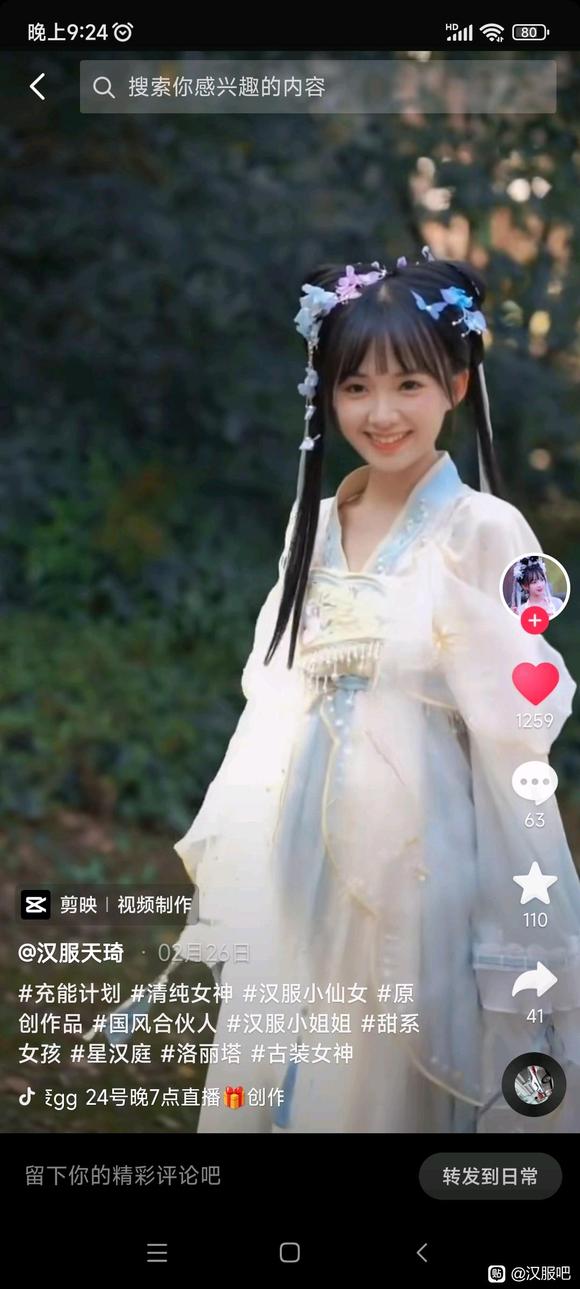Viewport: 580px width, 1289px height.
Task: Like this video with the heart
Action: pos(535,684)
